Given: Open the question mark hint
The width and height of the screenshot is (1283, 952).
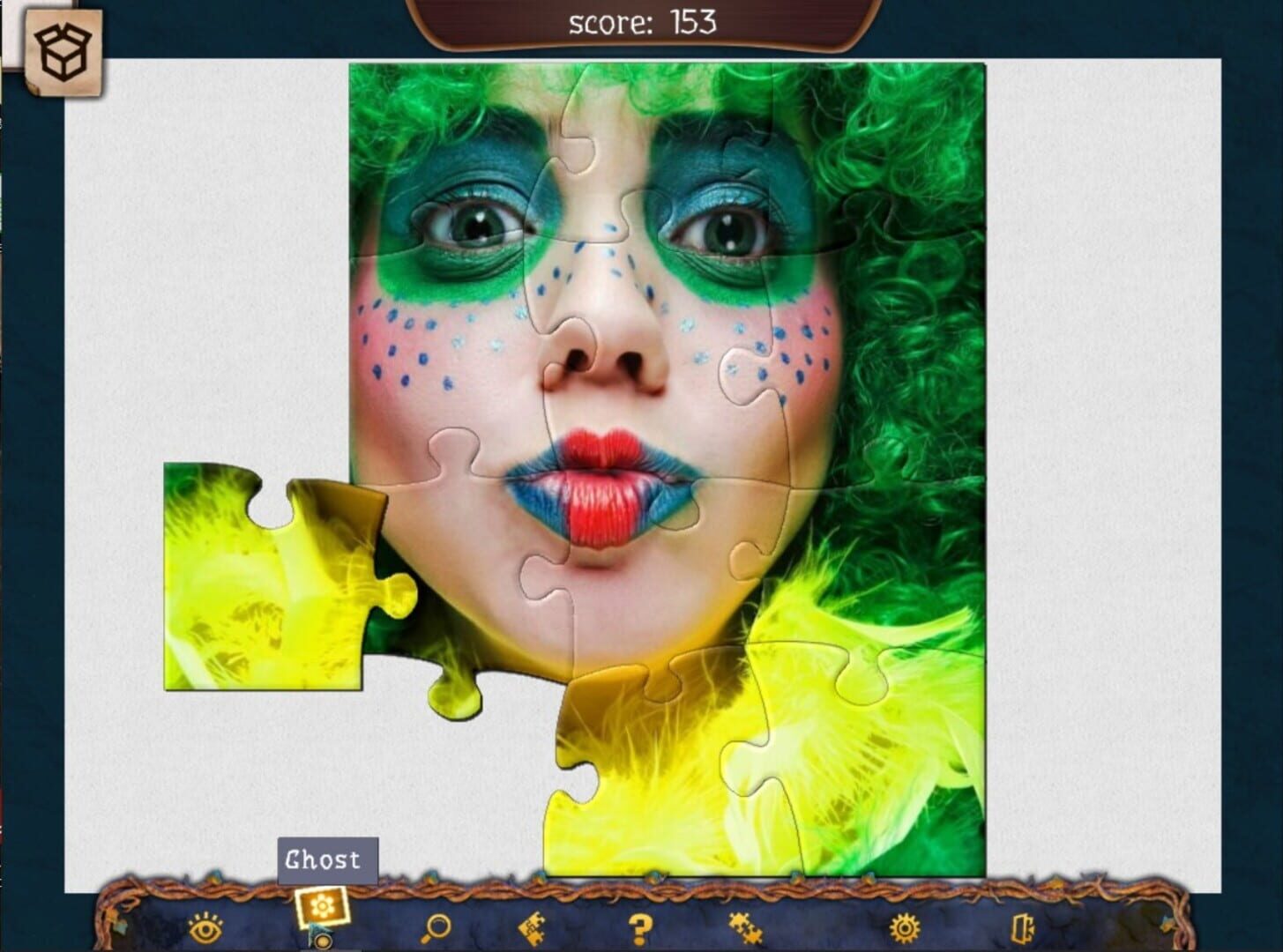Looking at the screenshot, I should click(640, 927).
